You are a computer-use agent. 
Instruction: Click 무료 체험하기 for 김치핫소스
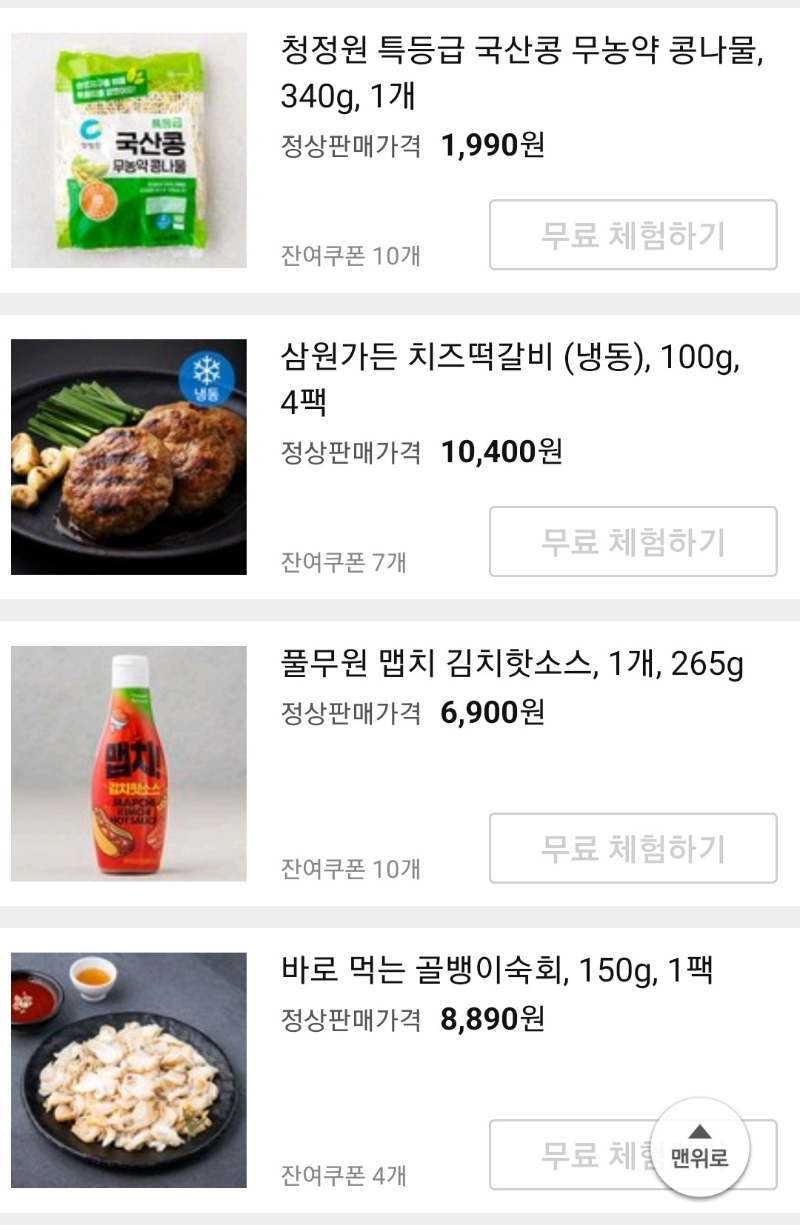pyautogui.click(x=632, y=848)
